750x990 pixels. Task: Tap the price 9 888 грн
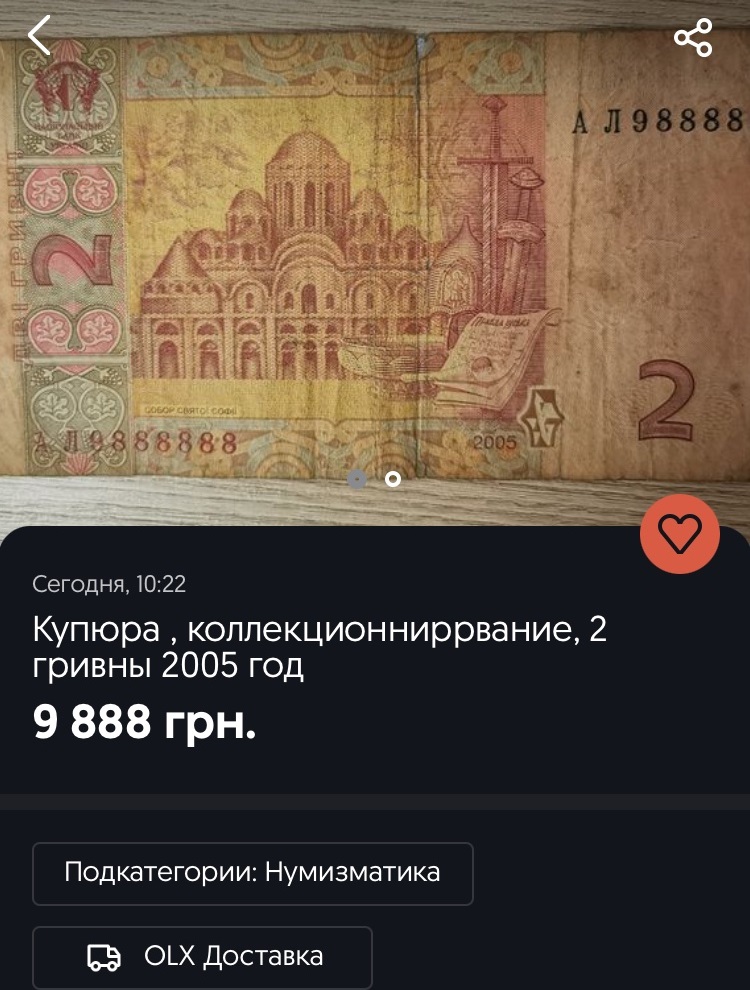pos(143,720)
